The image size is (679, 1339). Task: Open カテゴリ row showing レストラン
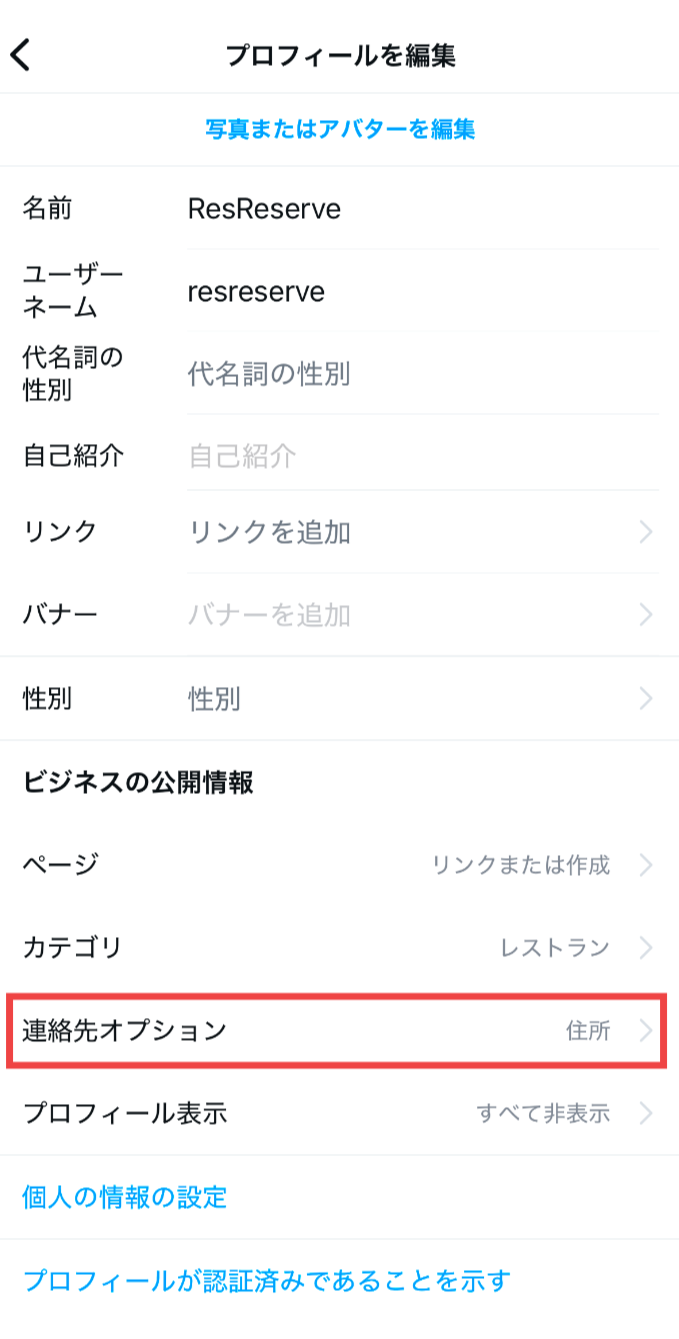click(x=340, y=947)
